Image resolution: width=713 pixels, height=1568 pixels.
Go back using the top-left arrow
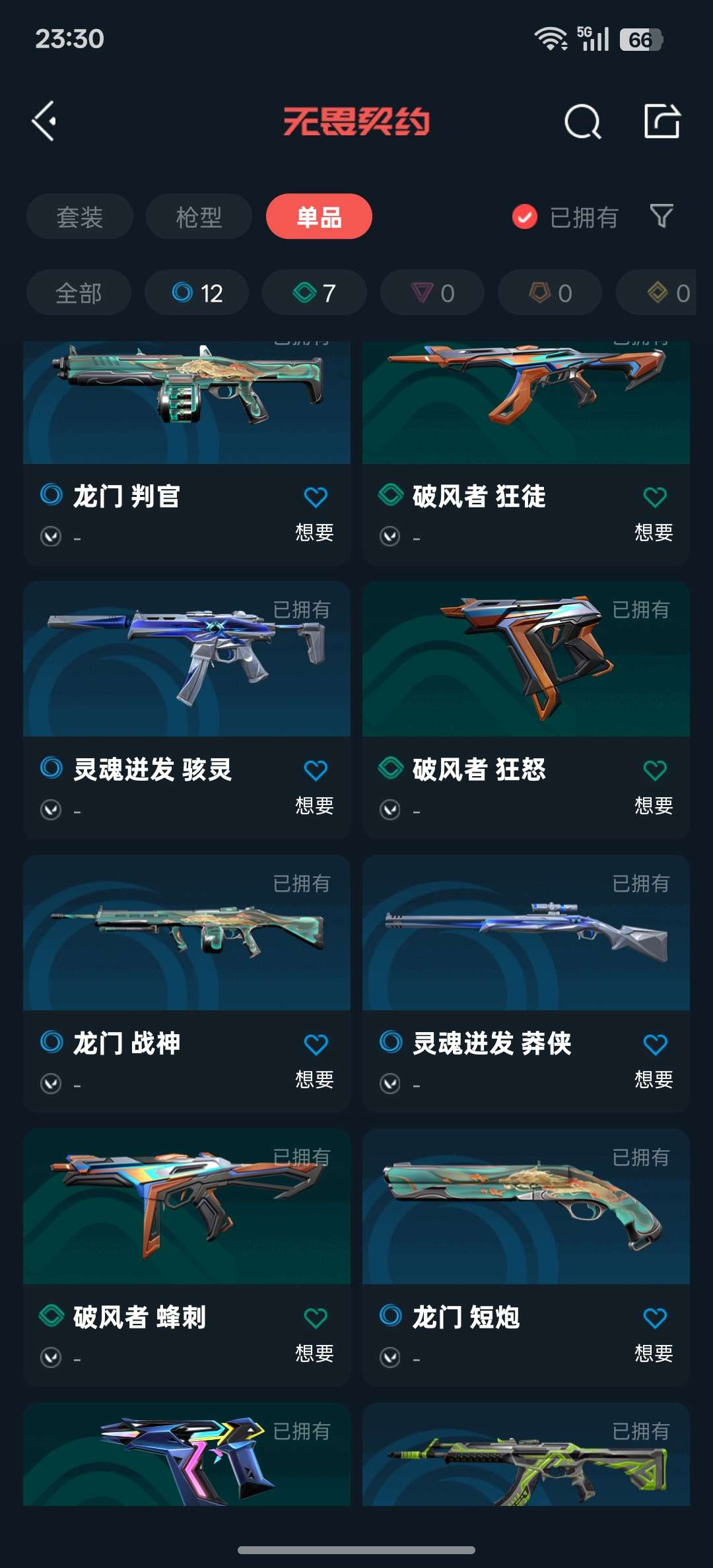(44, 121)
